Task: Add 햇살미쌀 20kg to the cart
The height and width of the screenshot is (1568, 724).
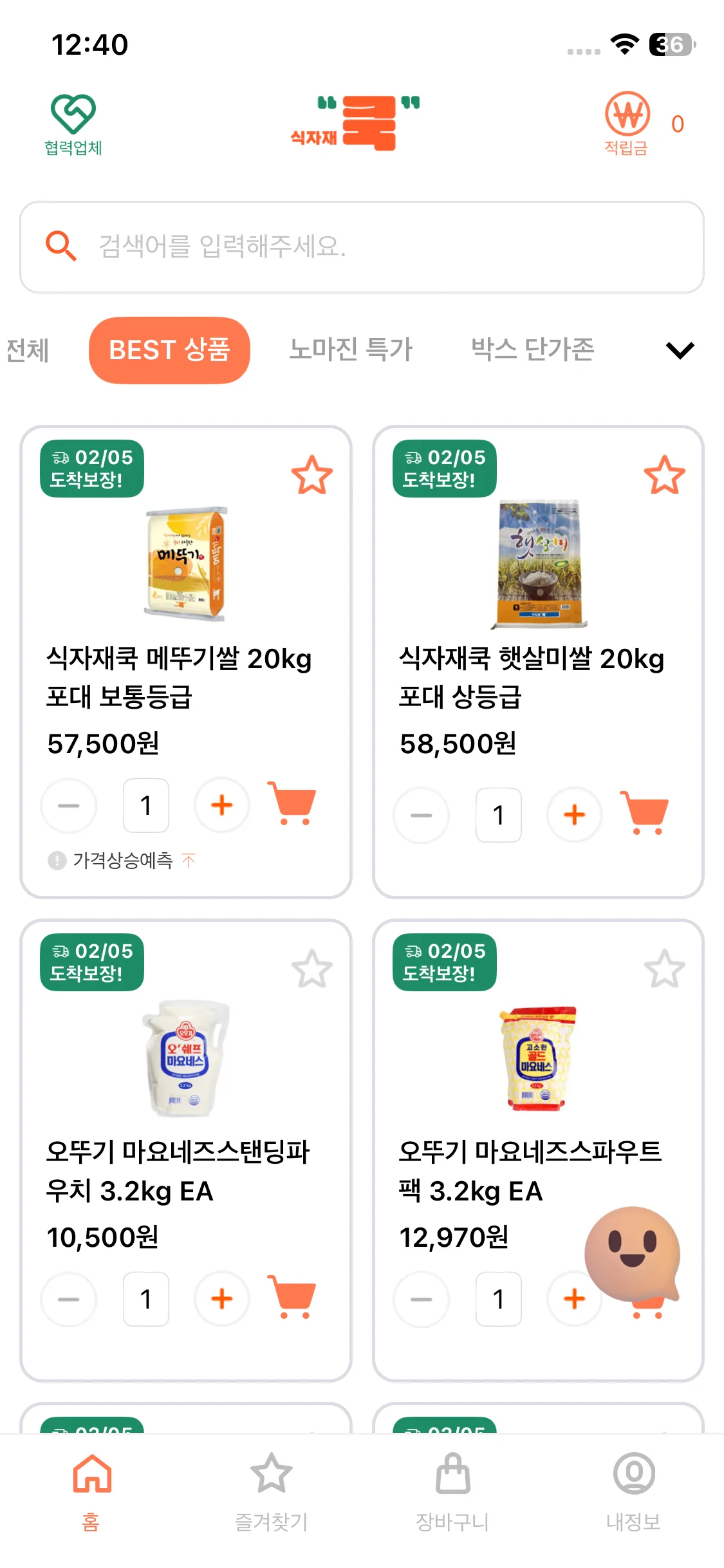Action: click(645, 814)
